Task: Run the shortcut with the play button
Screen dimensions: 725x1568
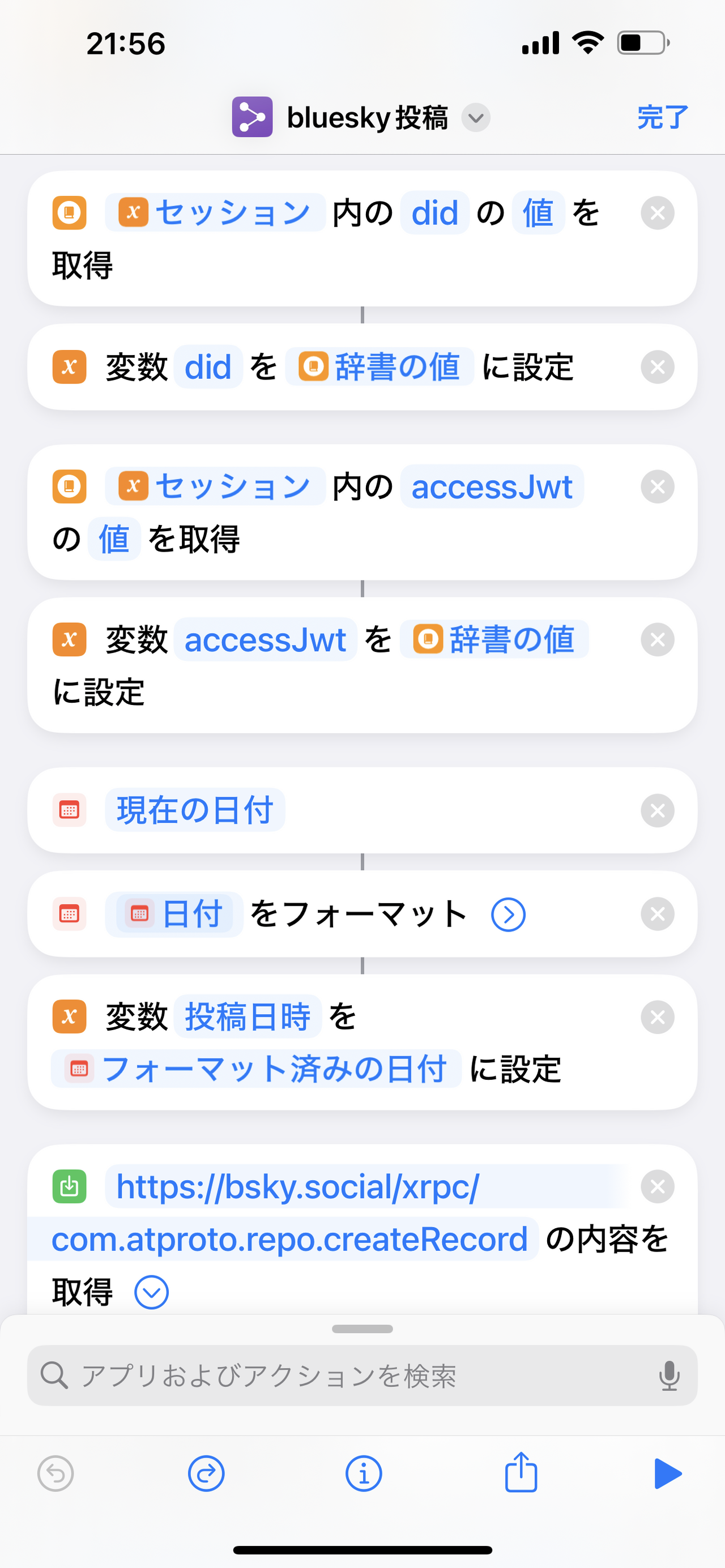Action: pyautogui.click(x=668, y=1473)
